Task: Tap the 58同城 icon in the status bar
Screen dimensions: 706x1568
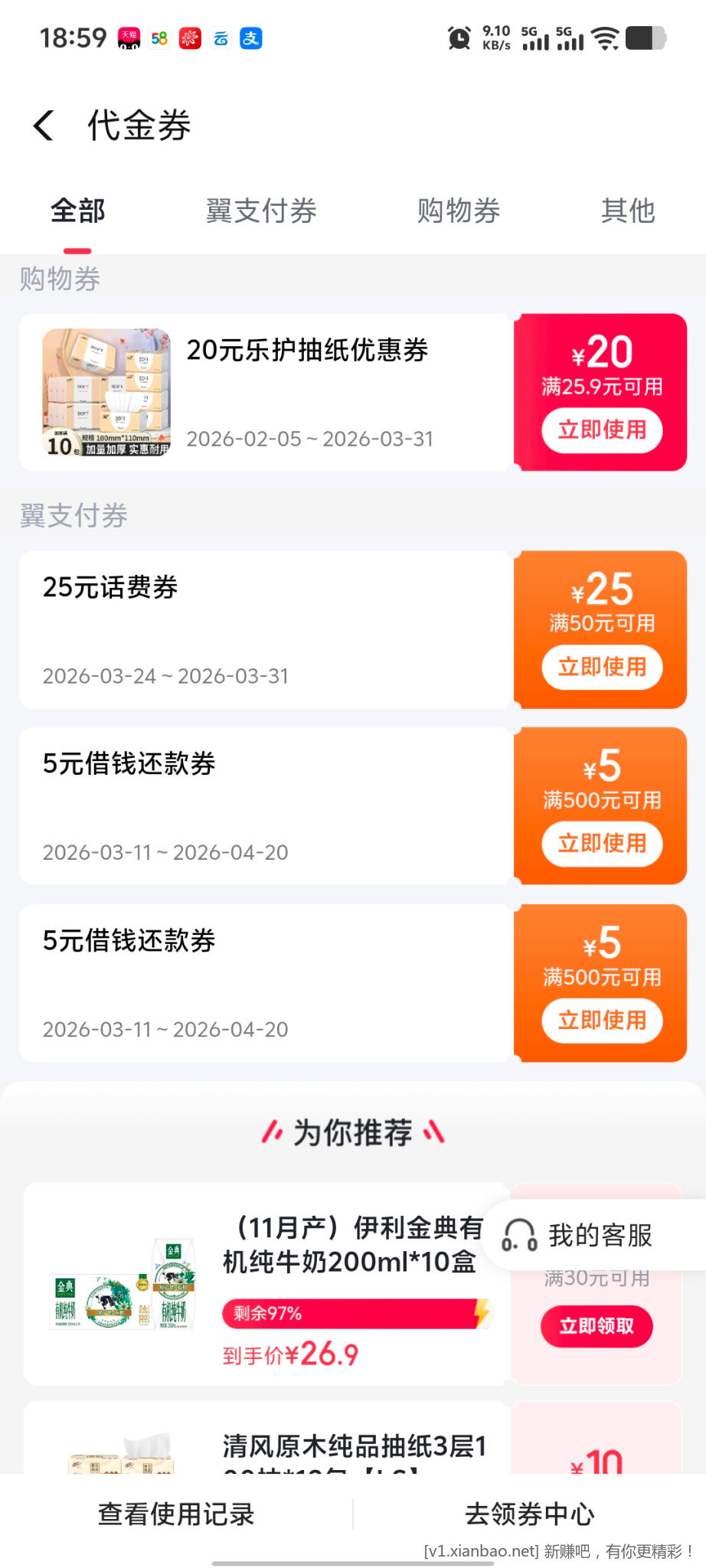Action: [x=159, y=38]
